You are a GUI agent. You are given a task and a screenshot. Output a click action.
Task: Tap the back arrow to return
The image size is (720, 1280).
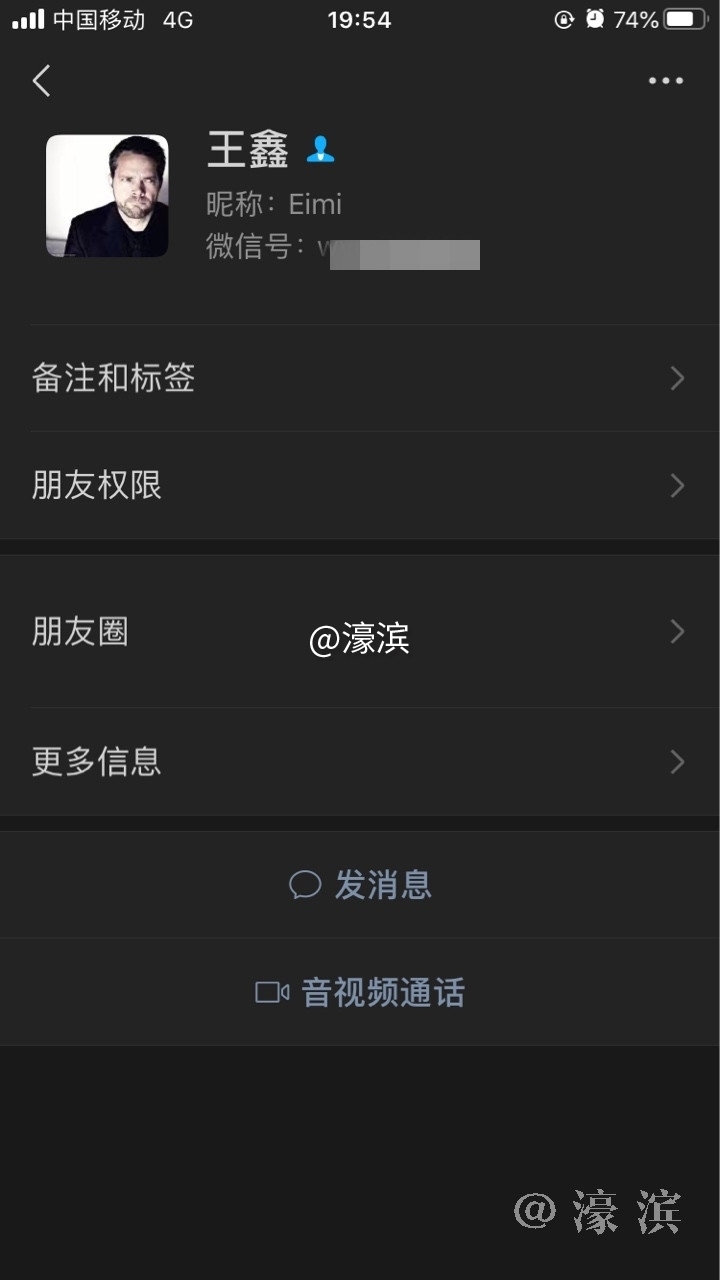(x=40, y=80)
